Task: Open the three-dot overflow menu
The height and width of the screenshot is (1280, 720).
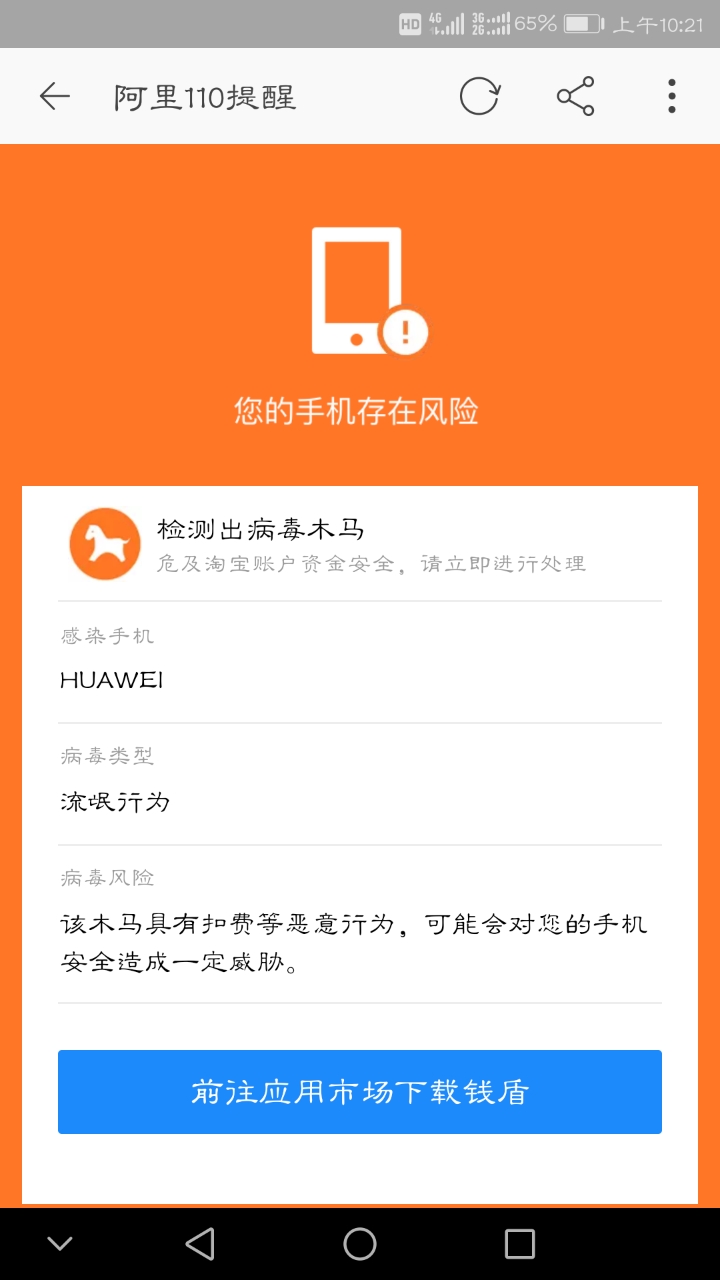Action: (x=671, y=95)
